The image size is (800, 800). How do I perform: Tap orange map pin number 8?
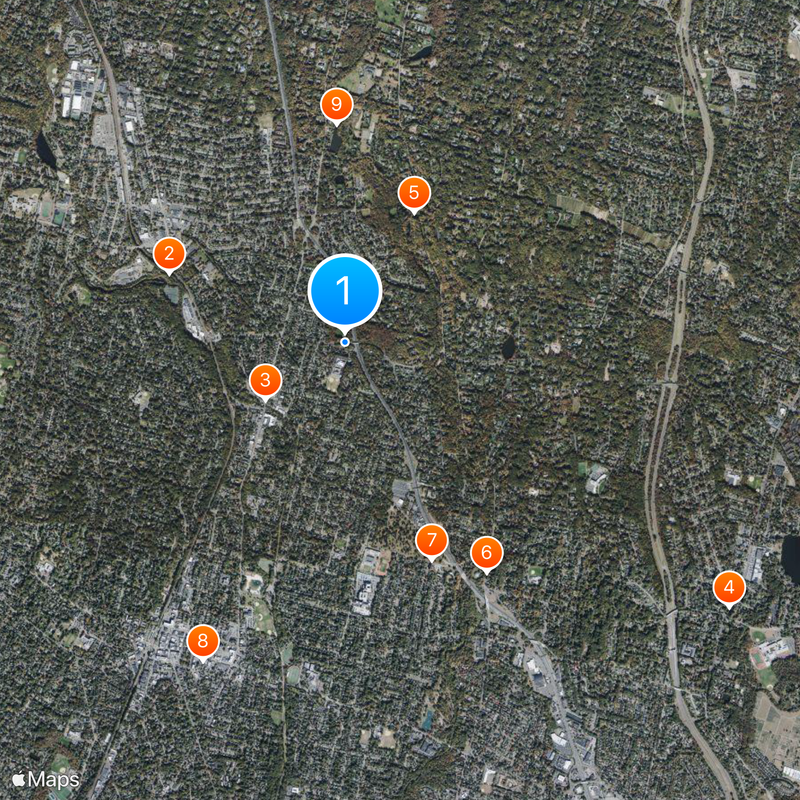pos(203,640)
